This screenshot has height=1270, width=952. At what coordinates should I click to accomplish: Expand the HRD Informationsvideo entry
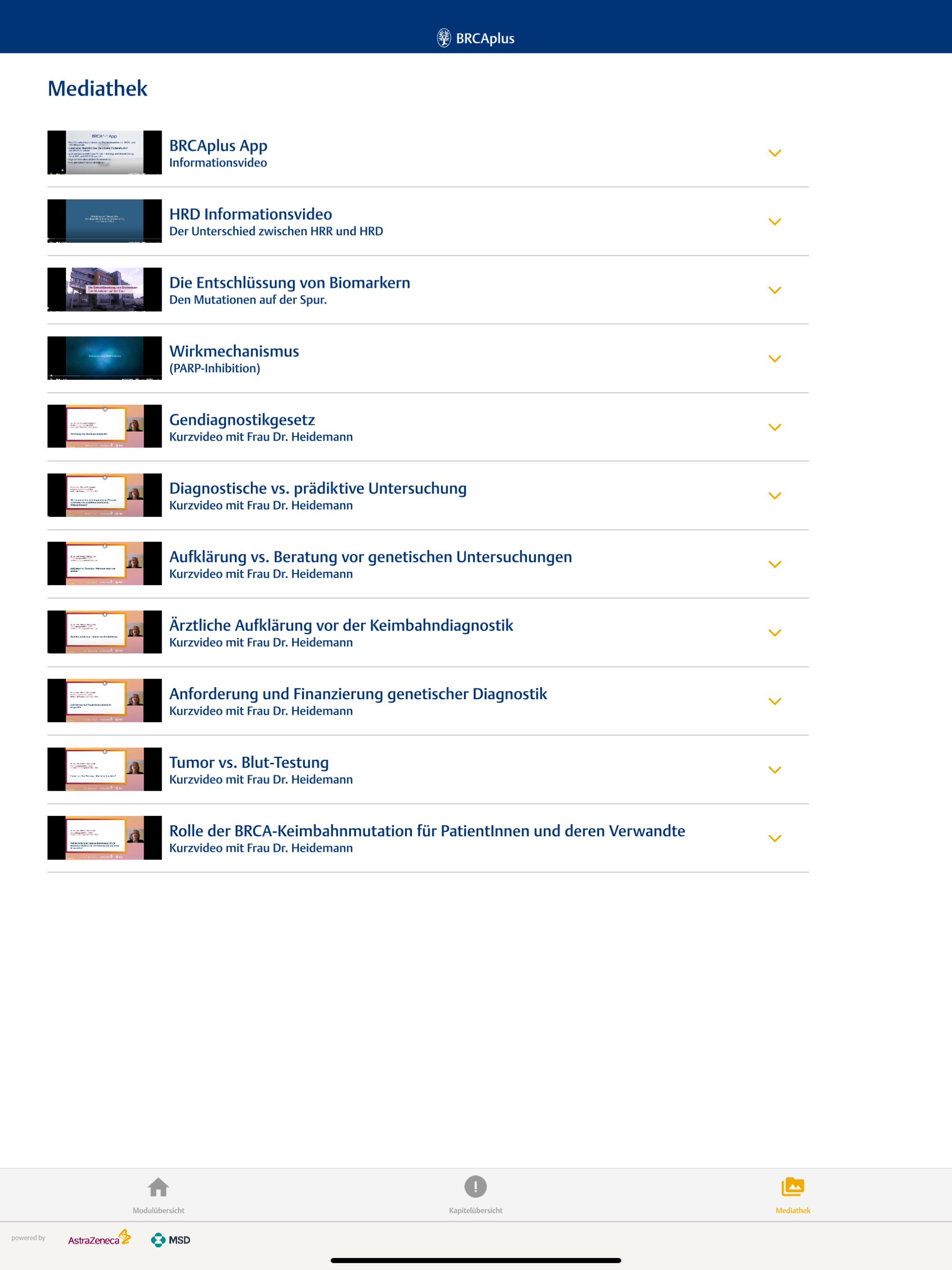[x=776, y=222]
